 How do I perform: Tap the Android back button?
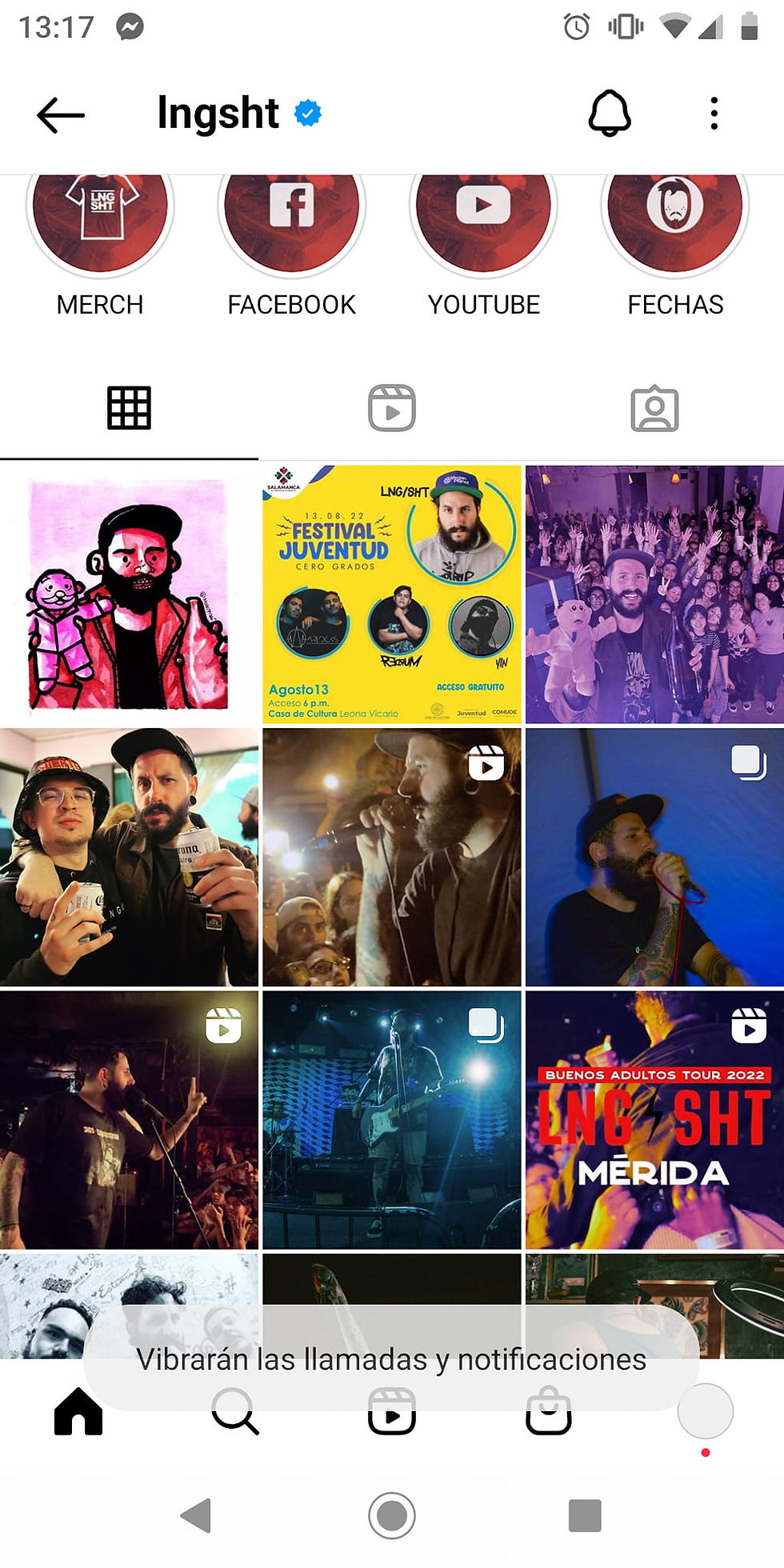click(196, 1515)
